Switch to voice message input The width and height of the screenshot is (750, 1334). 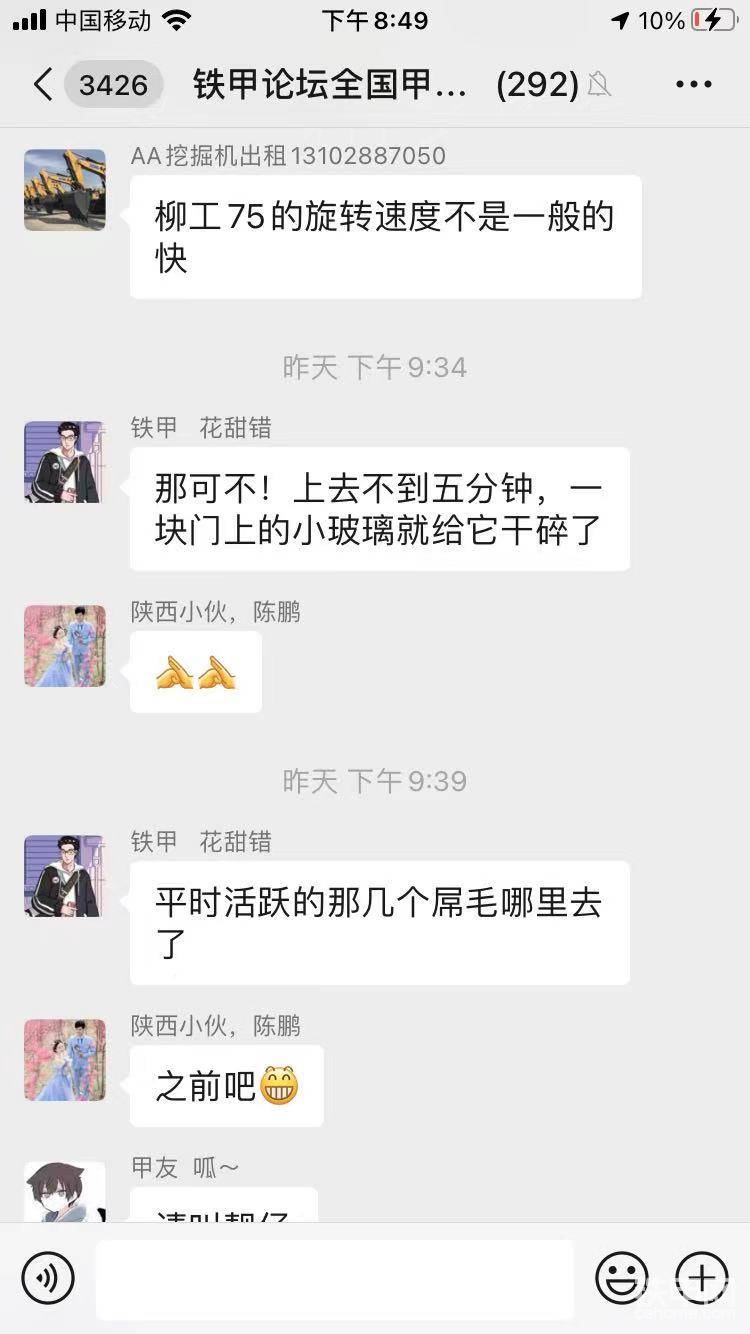click(48, 1277)
